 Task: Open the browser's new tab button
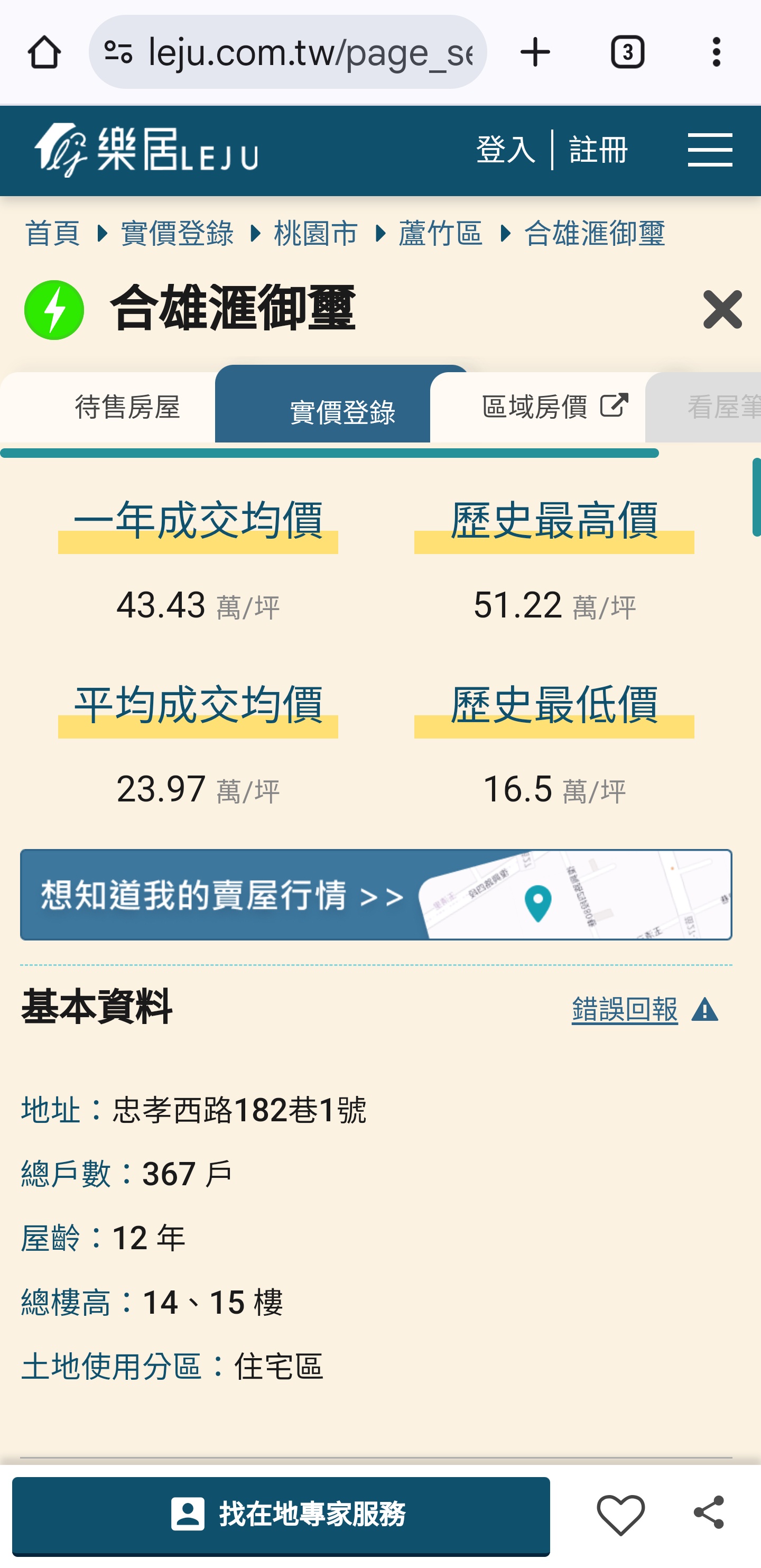(535, 52)
